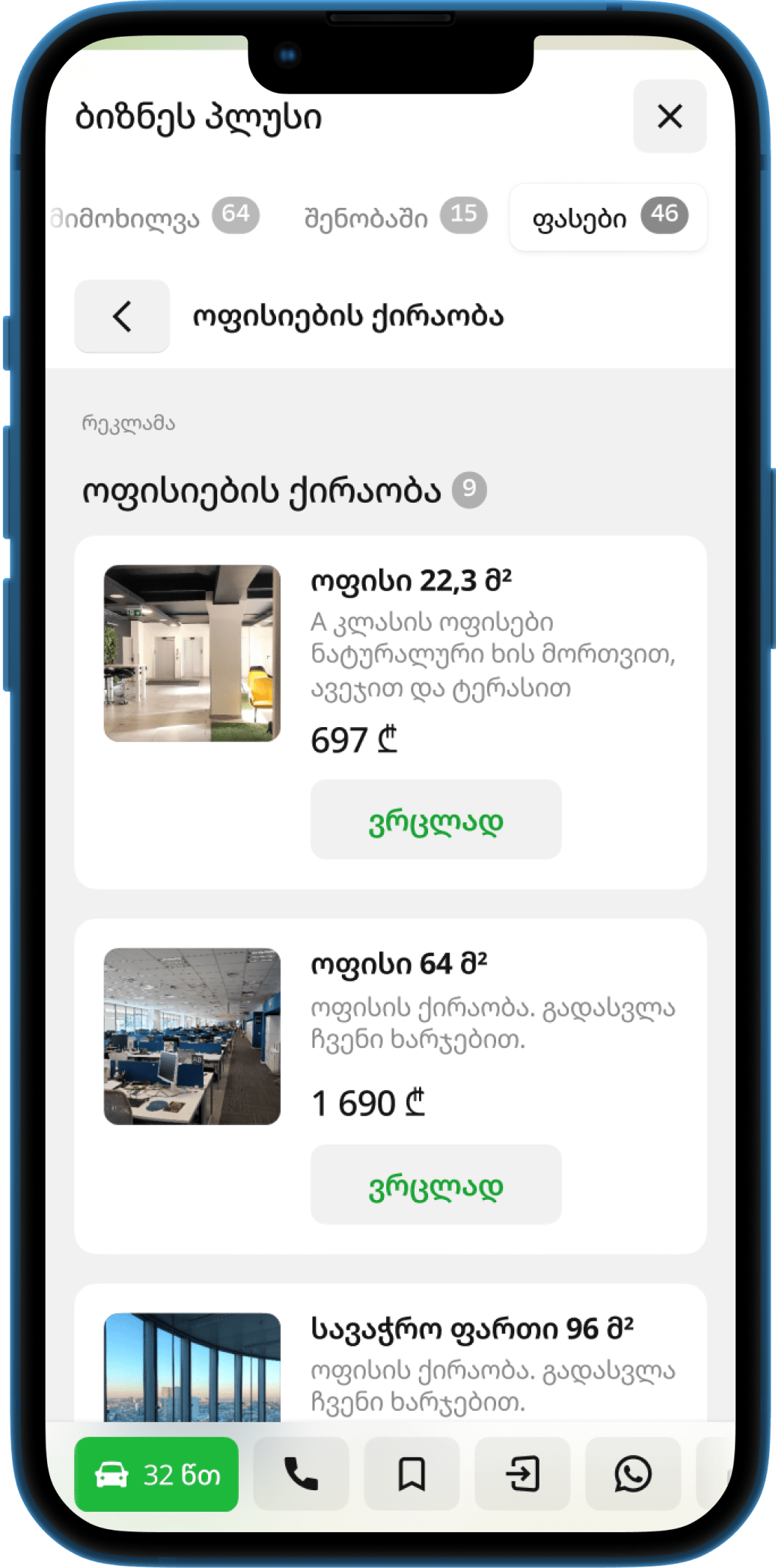
Task: Open ვრცლად for ოფისი 22,3 მ²
Action: click(436, 820)
